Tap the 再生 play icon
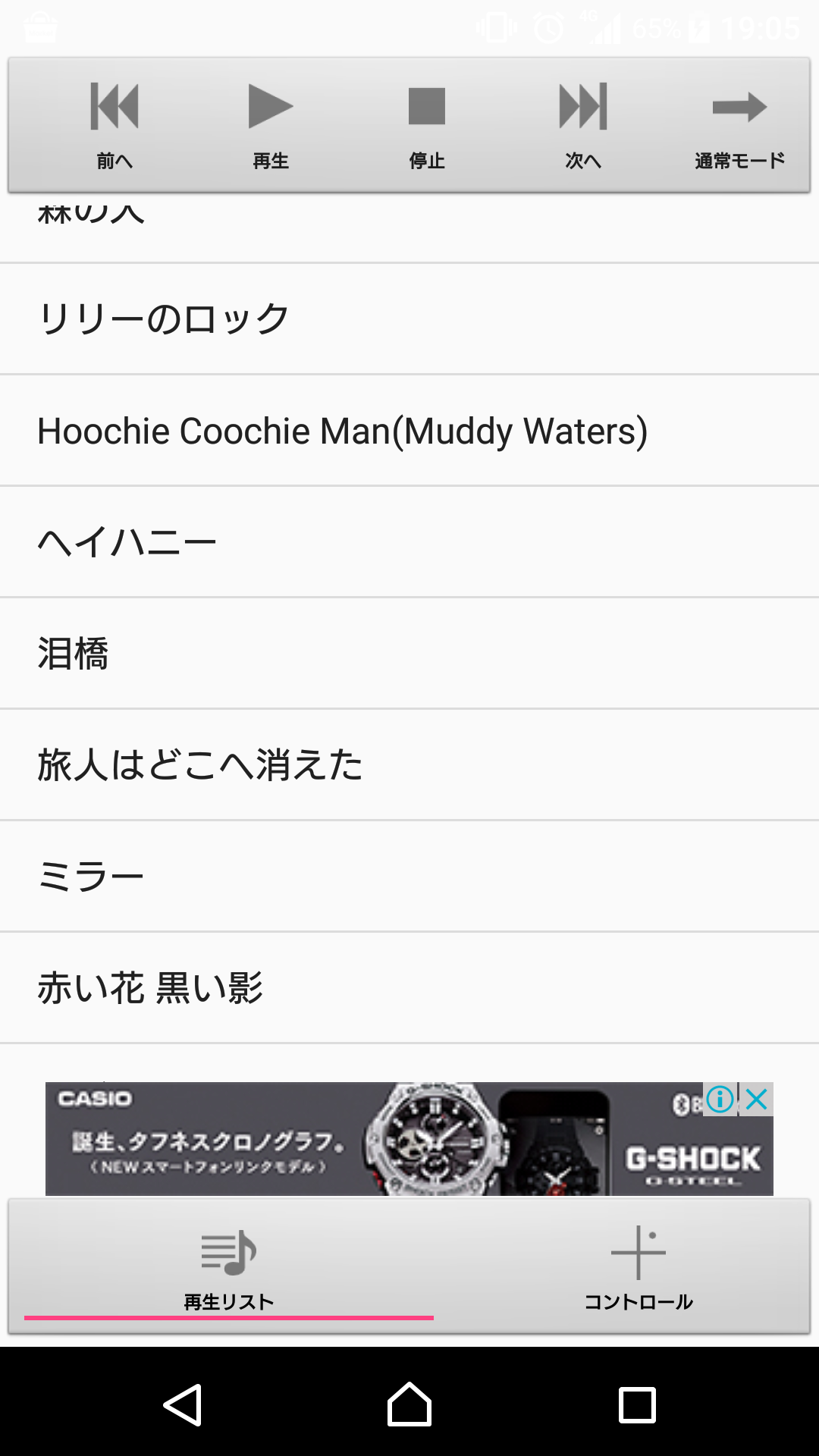The width and height of the screenshot is (819, 1456). pyautogui.click(x=269, y=106)
